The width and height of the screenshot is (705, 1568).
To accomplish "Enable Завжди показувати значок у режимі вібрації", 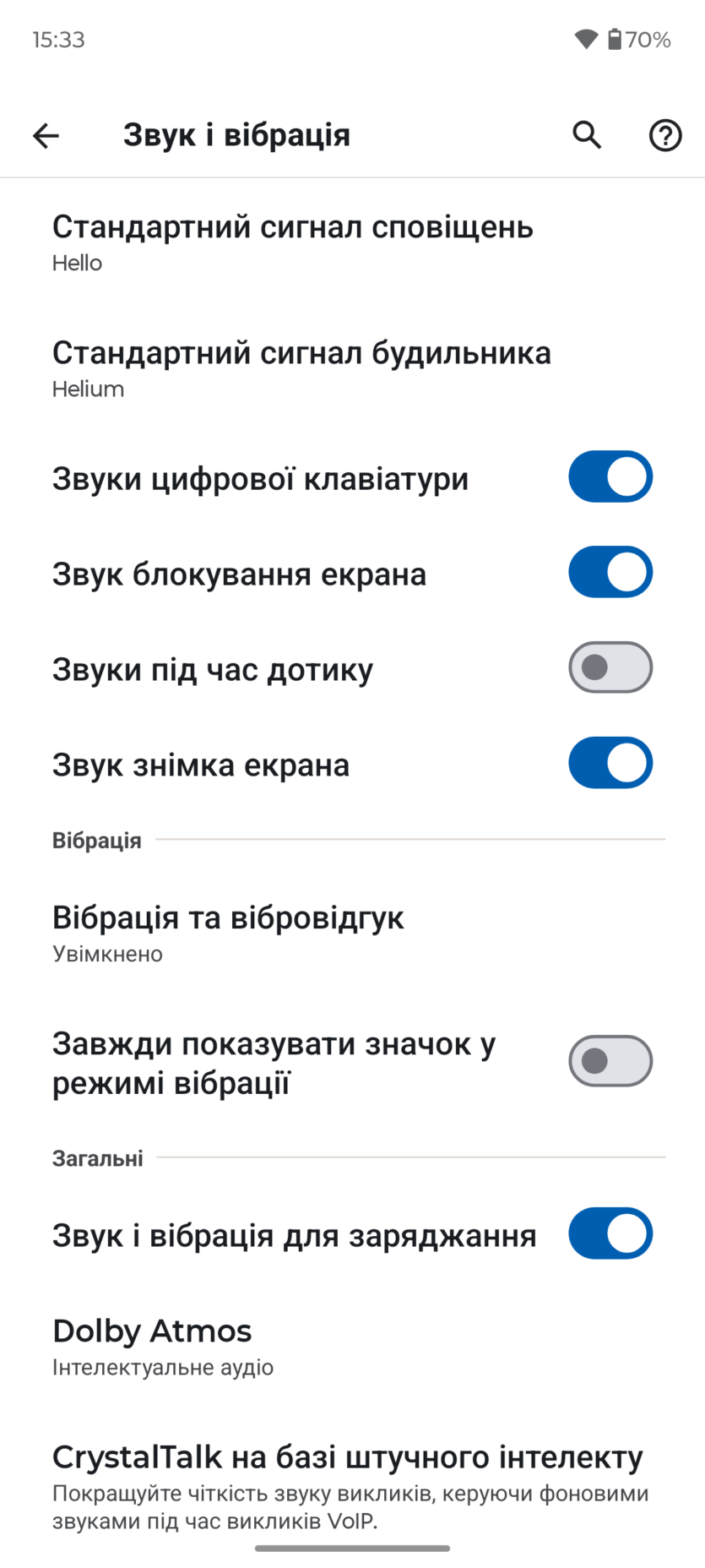I will [x=610, y=1061].
